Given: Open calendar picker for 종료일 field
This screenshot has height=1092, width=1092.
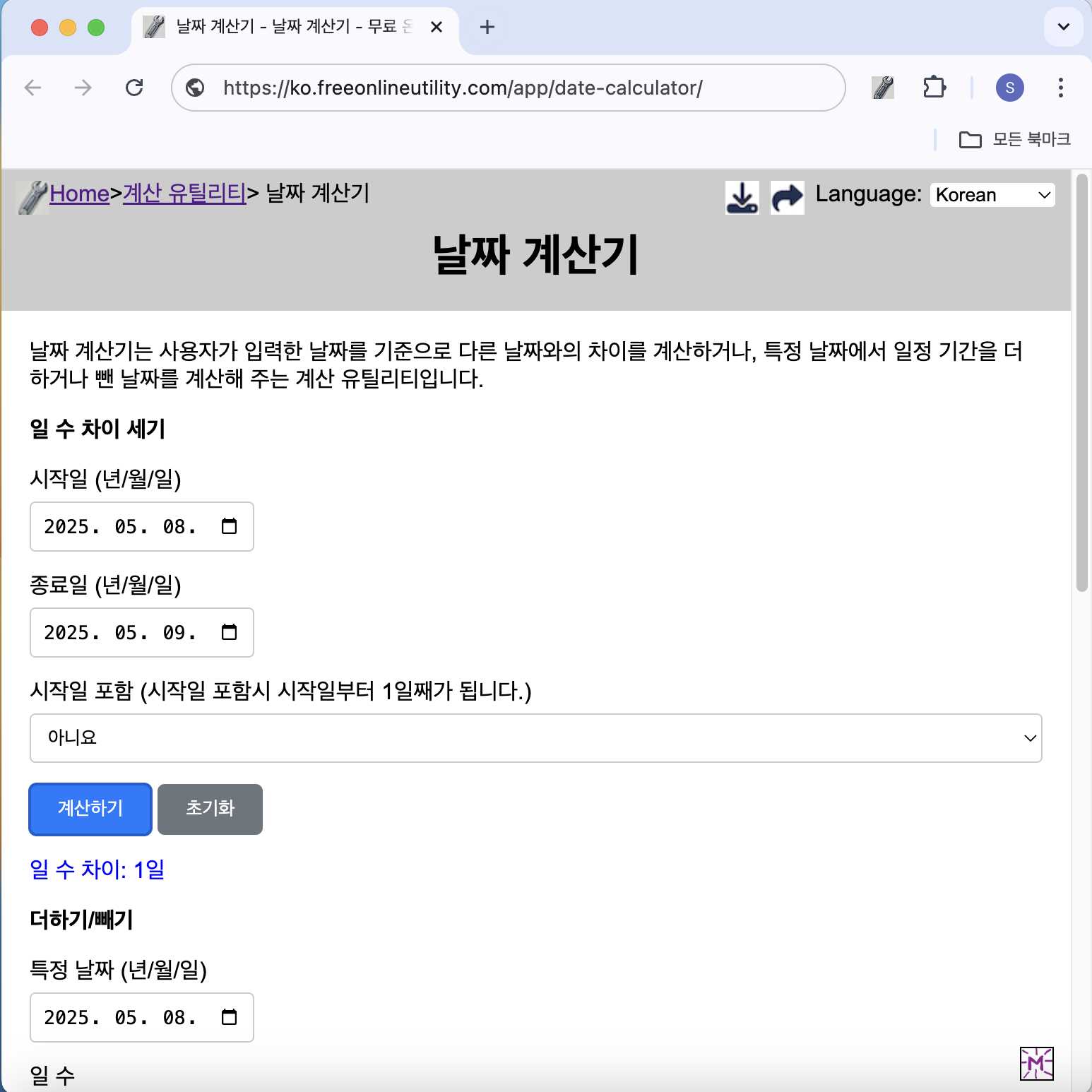Looking at the screenshot, I should pyautogui.click(x=229, y=632).
